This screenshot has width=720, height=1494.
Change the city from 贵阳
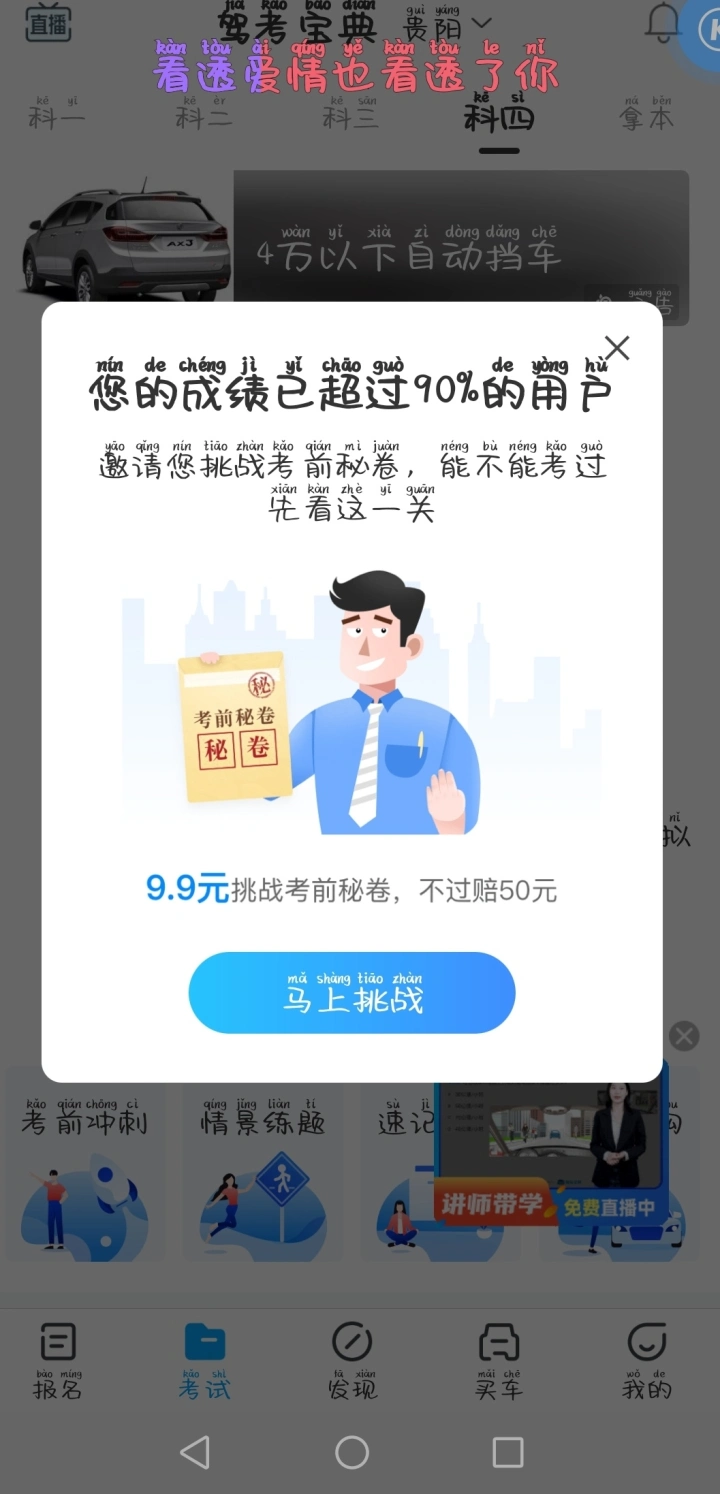(x=447, y=24)
